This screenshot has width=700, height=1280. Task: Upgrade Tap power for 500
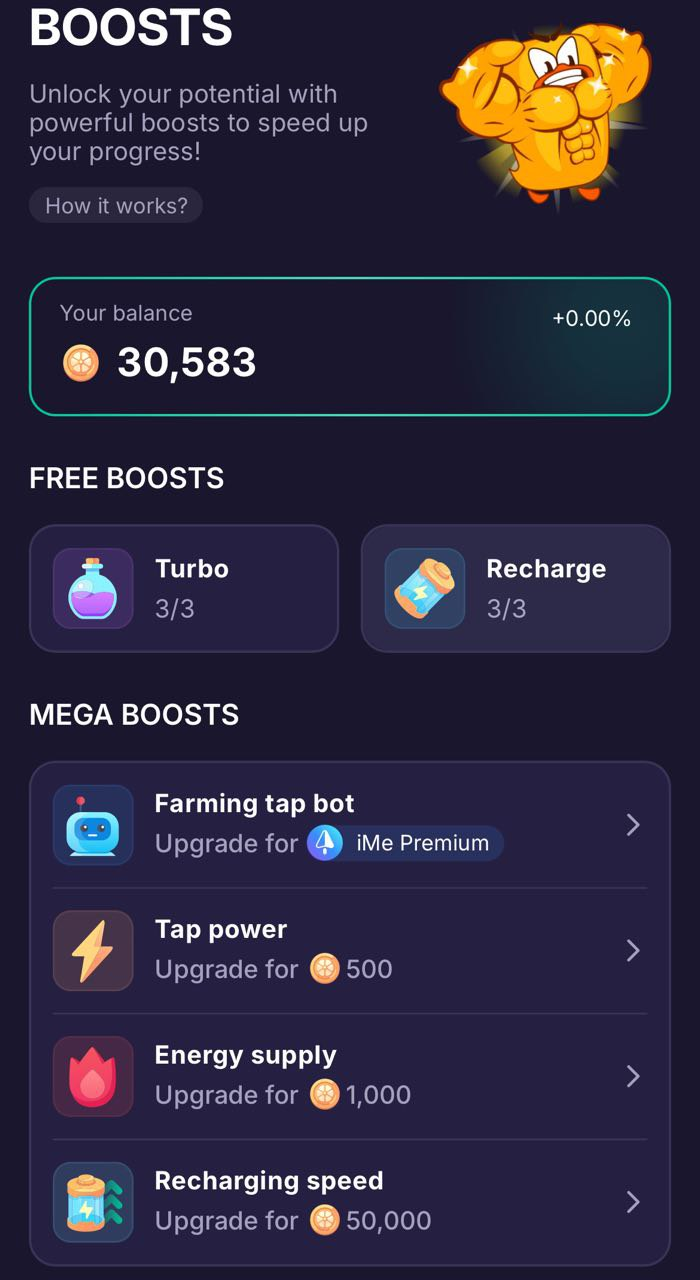[x=350, y=950]
